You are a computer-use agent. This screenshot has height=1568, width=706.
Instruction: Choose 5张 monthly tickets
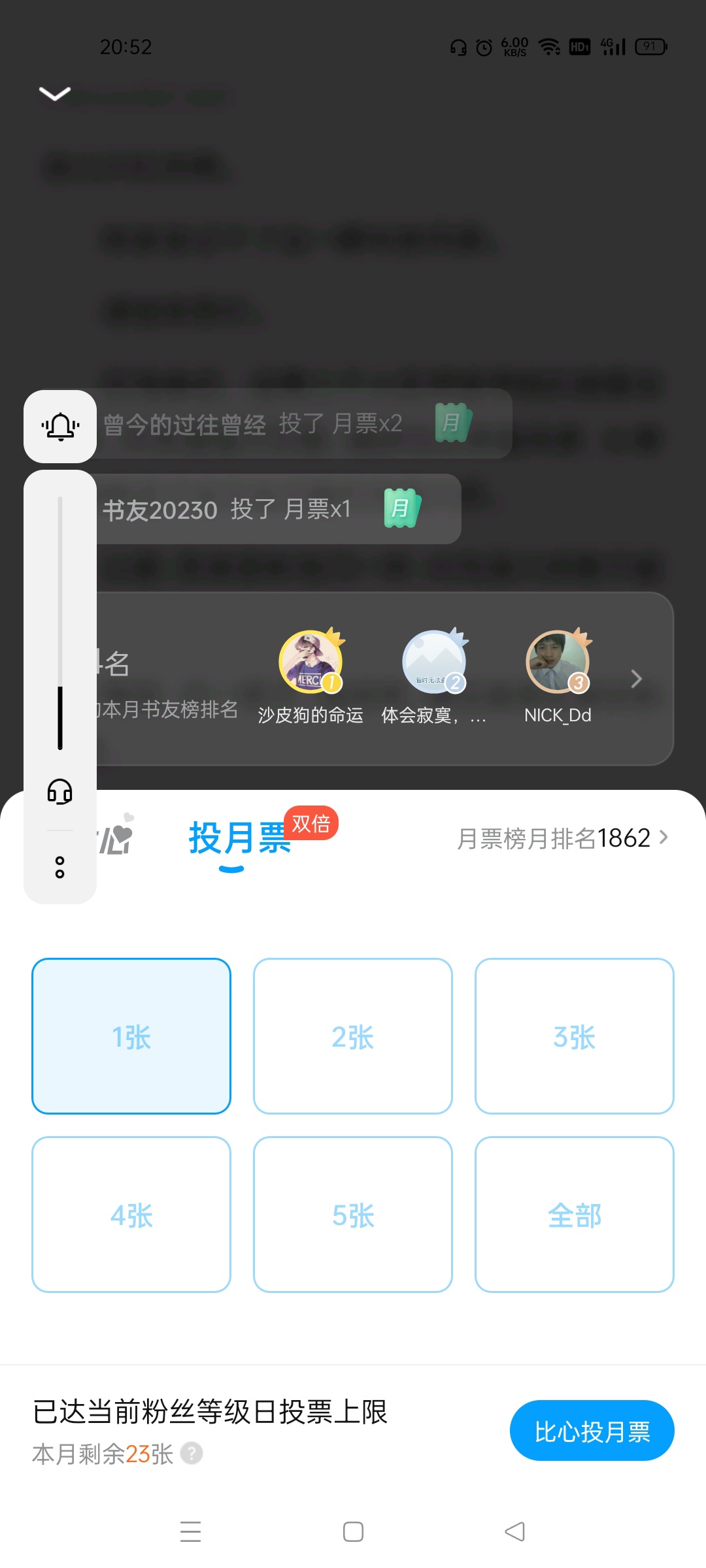(x=353, y=1215)
